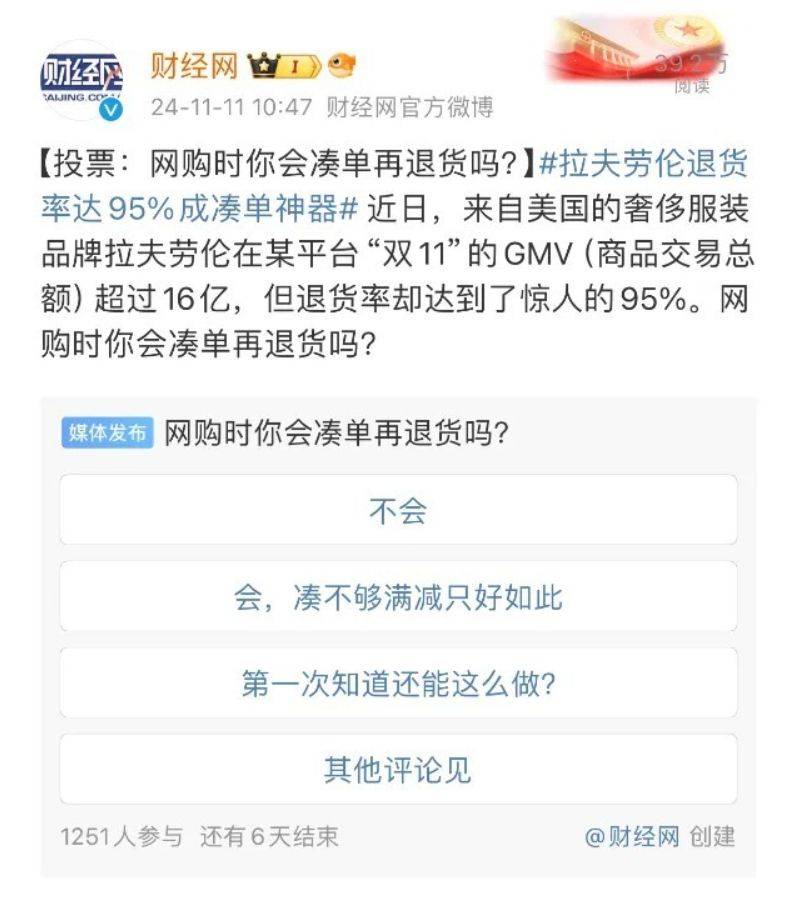Choose 第一次知道还能这么做?
The image size is (809, 900).
(x=398, y=683)
